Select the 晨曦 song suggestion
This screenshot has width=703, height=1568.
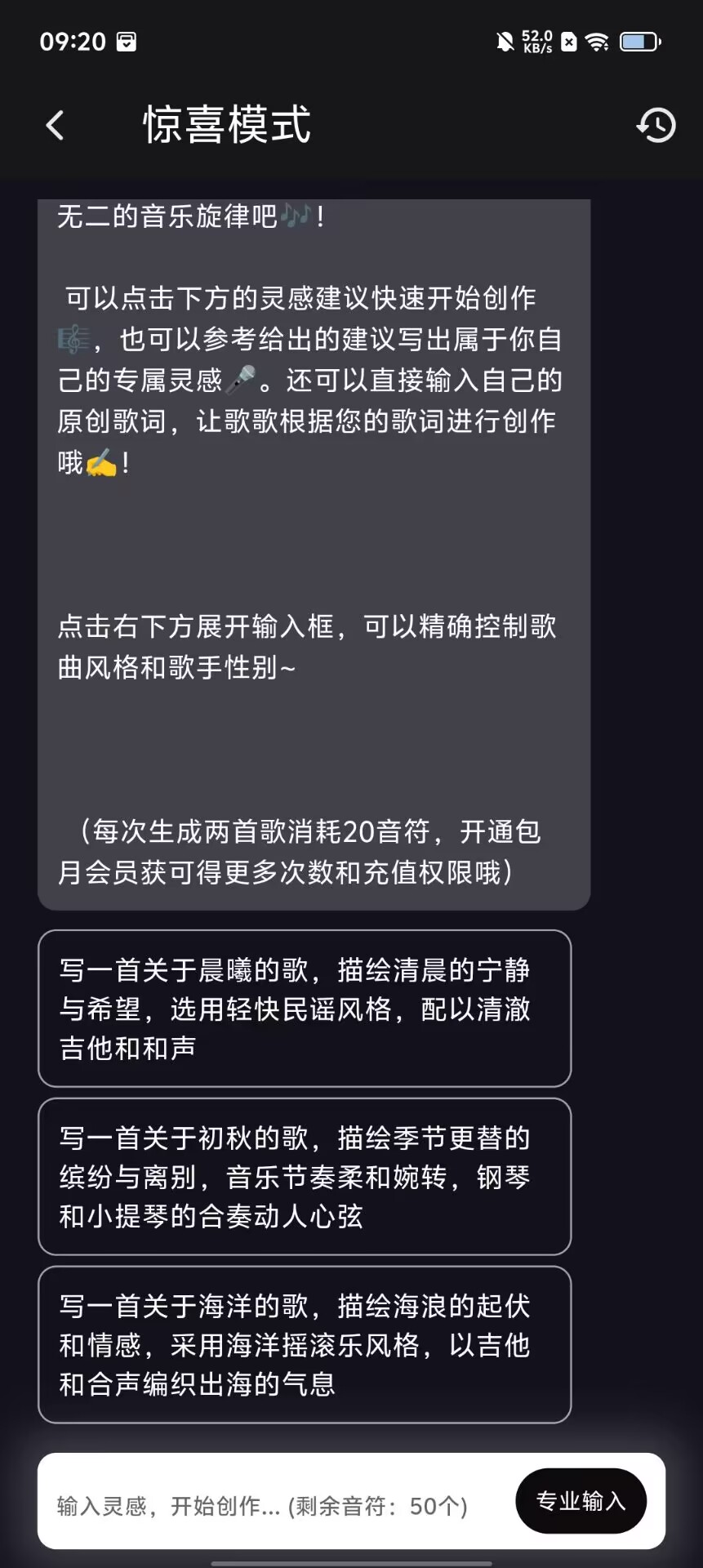tap(304, 1008)
